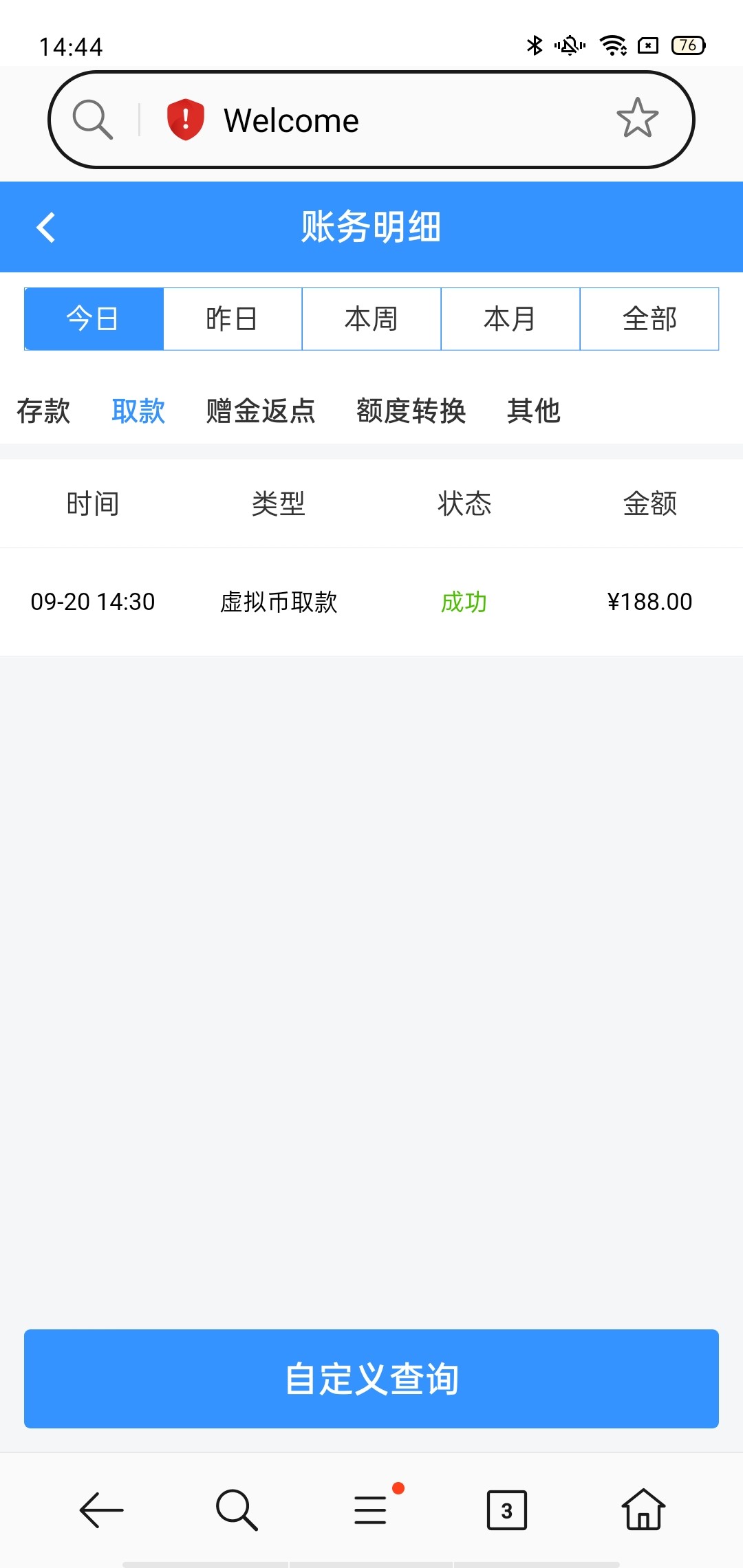This screenshot has width=743, height=1568.
Task: Check the red site security shield
Action: pyautogui.click(x=186, y=120)
